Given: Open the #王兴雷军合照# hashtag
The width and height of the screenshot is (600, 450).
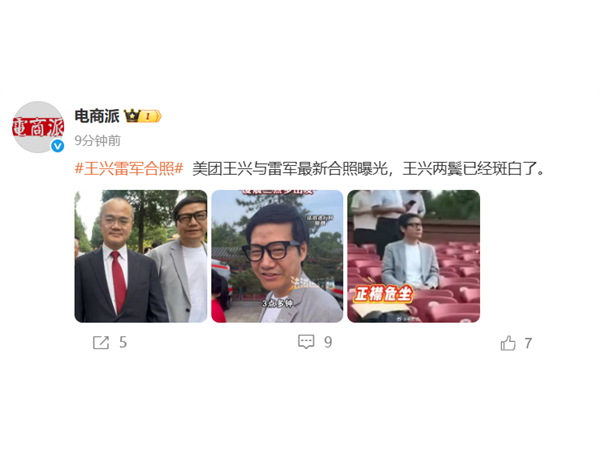Looking at the screenshot, I should [128, 168].
